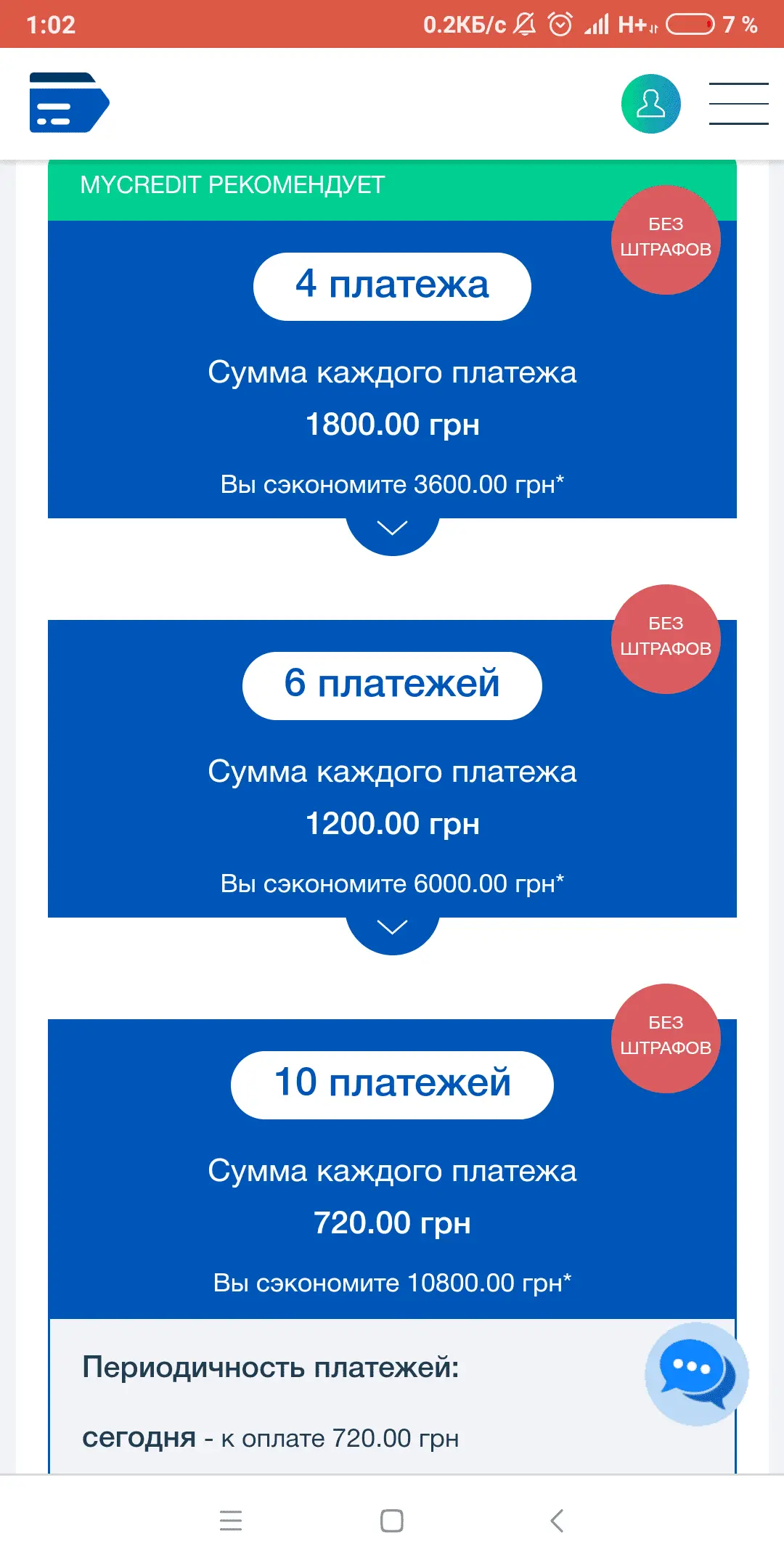
Task: Tap the MyCredit logo
Action: click(x=69, y=102)
